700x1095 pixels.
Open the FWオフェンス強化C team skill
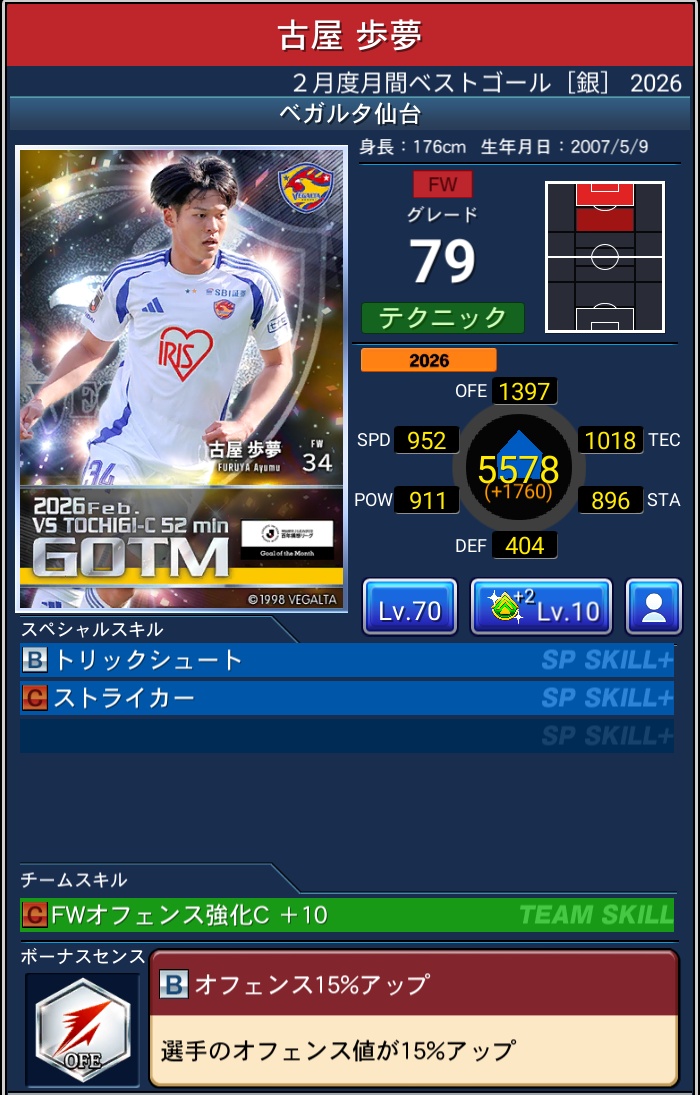pos(346,915)
